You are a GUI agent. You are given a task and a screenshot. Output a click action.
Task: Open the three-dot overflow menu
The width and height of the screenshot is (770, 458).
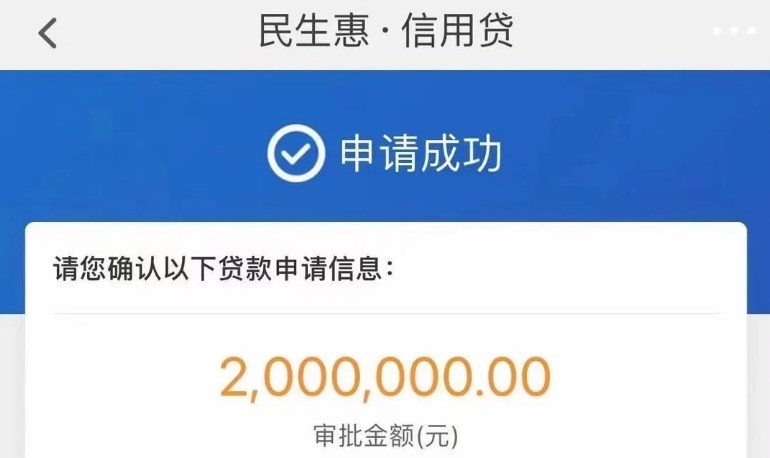[733, 31]
